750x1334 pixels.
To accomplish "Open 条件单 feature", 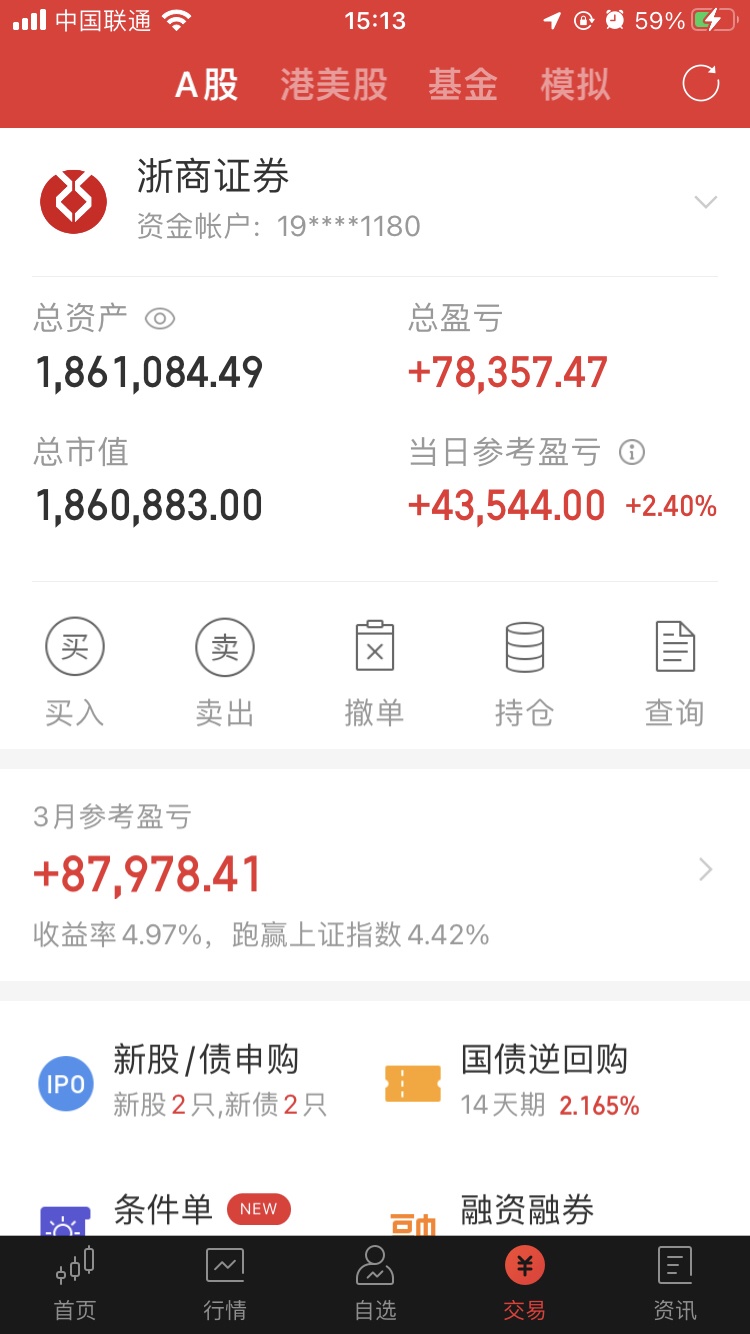I will click(x=165, y=1212).
